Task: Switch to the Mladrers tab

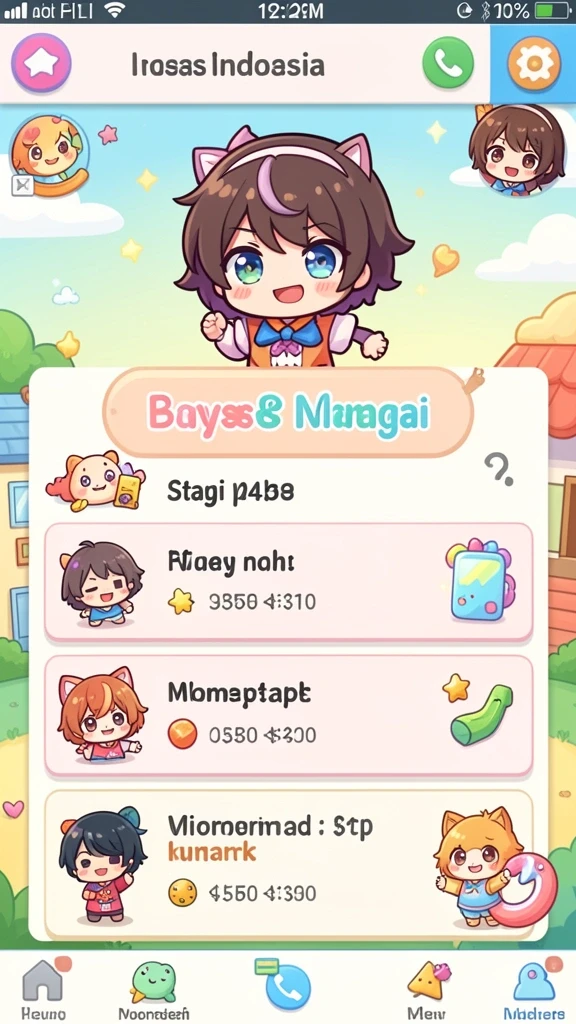Action: (534, 988)
